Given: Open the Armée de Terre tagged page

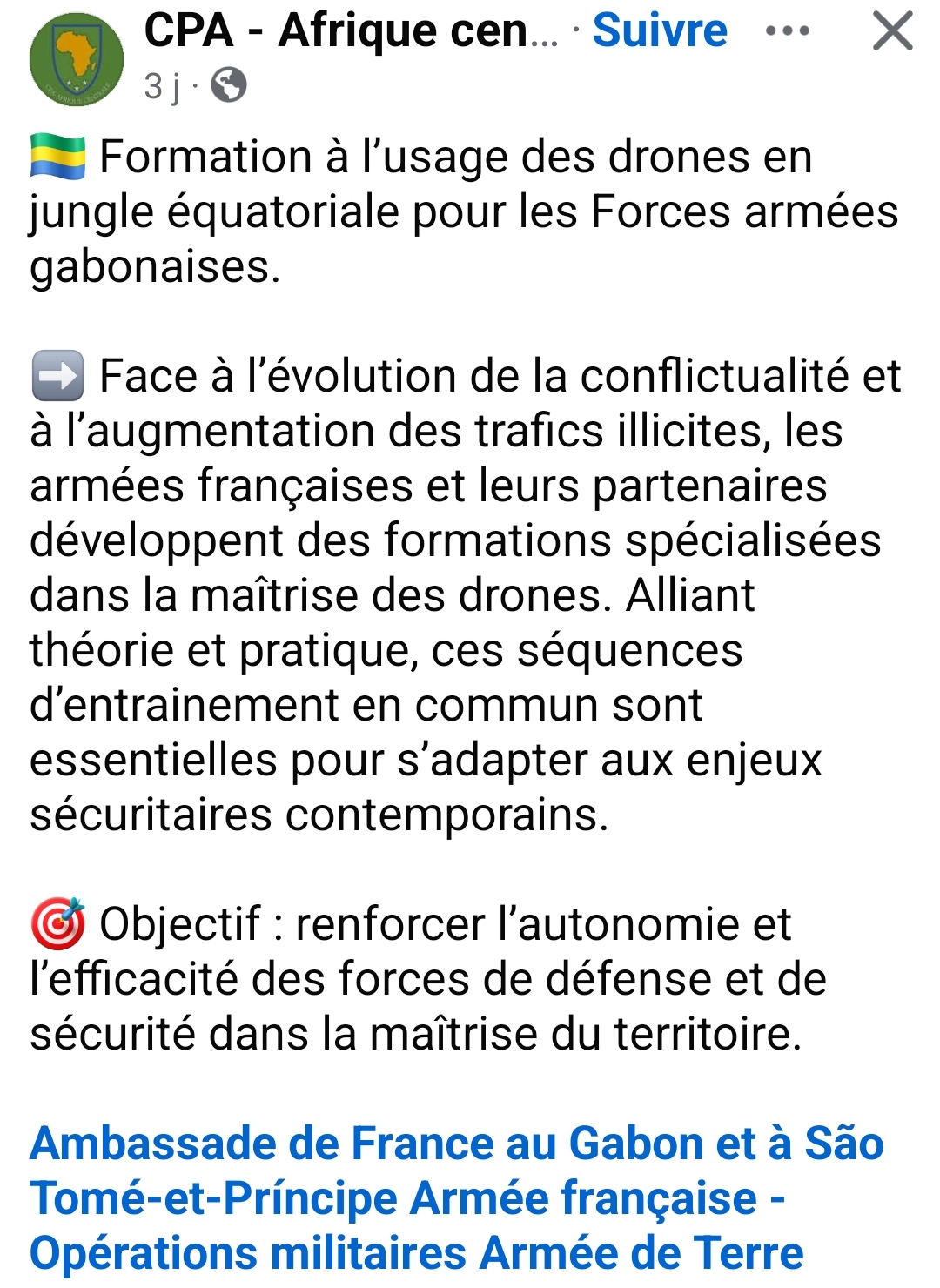Looking at the screenshot, I should pos(641,1253).
